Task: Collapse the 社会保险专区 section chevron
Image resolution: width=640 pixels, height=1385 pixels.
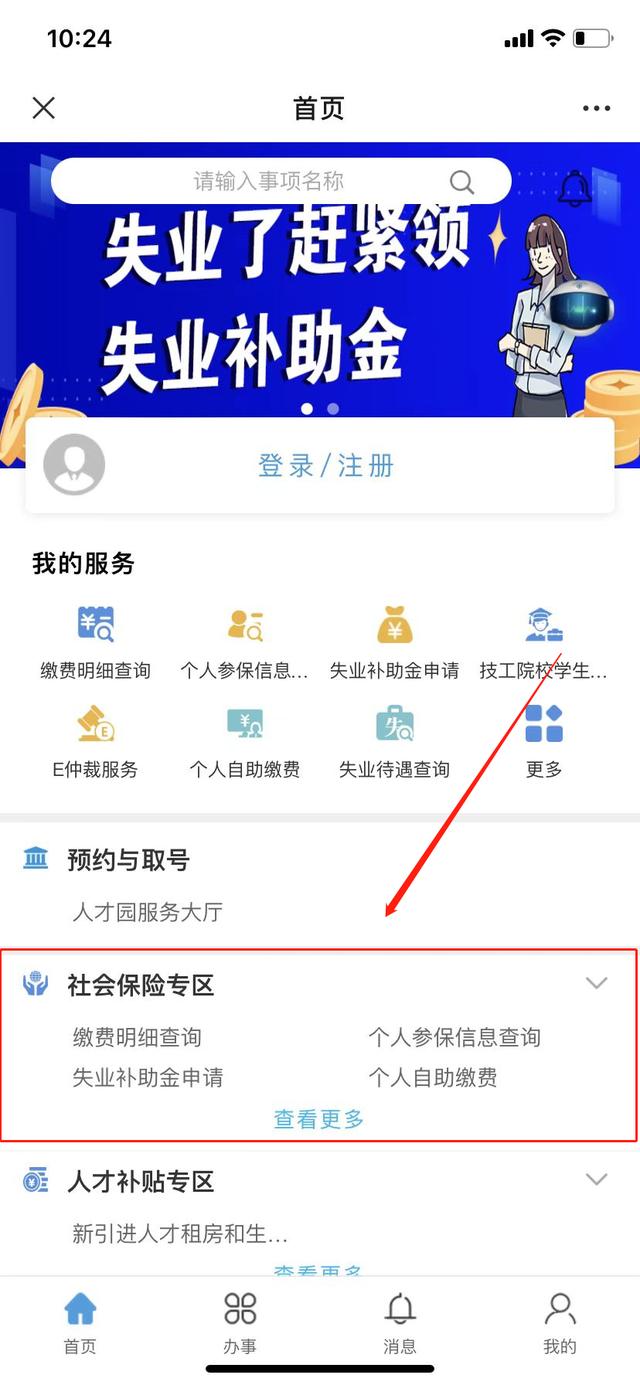Action: click(596, 983)
